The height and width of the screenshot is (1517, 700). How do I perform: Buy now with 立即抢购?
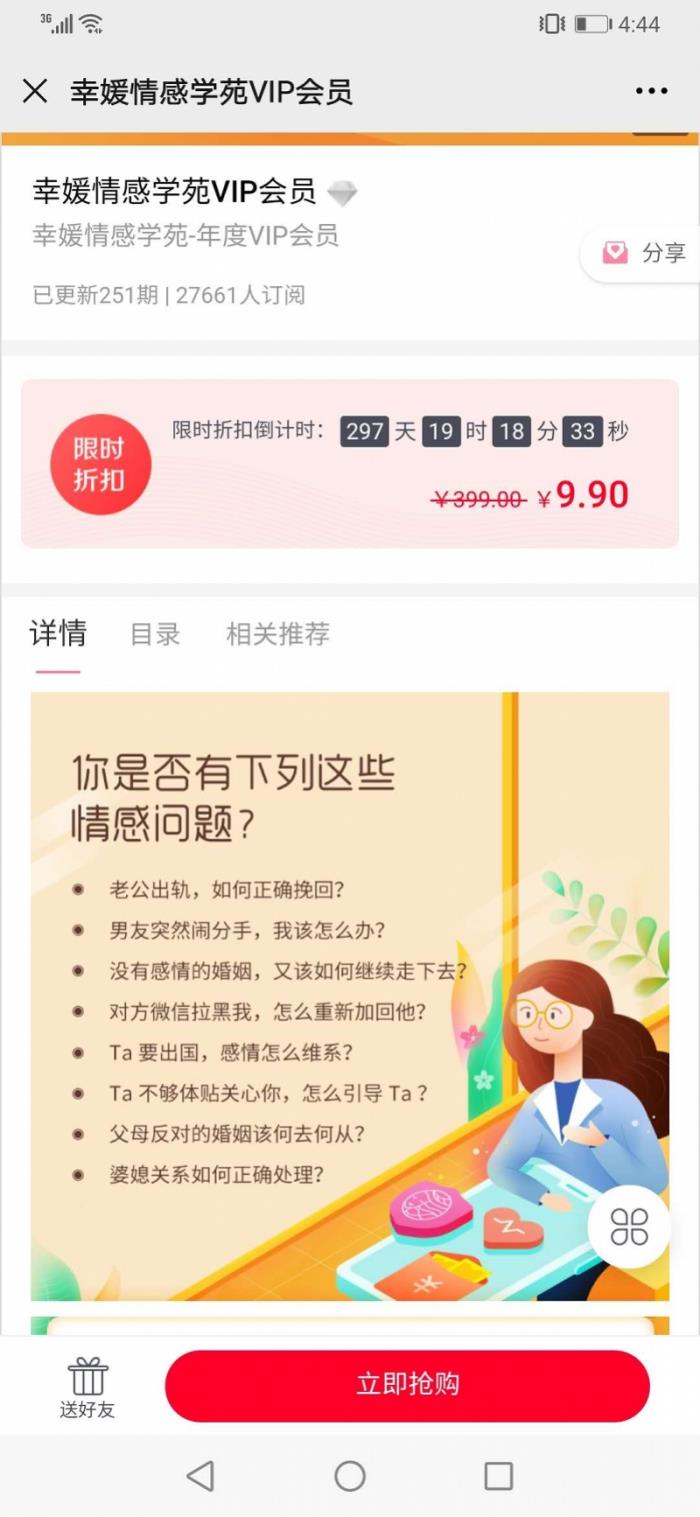pyautogui.click(x=407, y=1385)
